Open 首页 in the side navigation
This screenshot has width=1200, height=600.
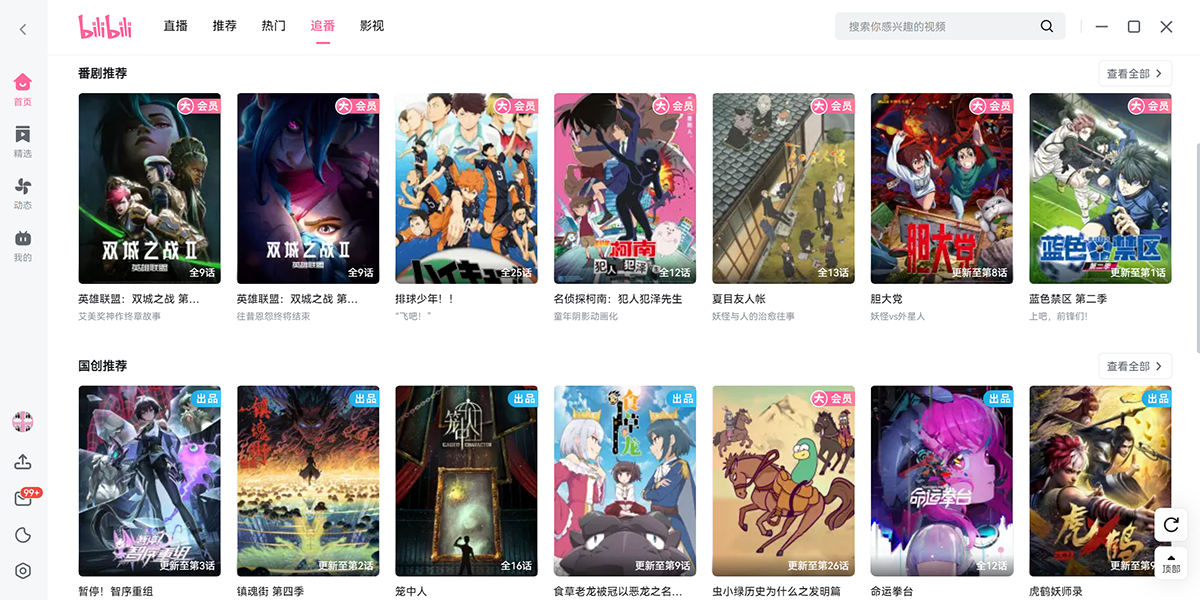point(23,89)
